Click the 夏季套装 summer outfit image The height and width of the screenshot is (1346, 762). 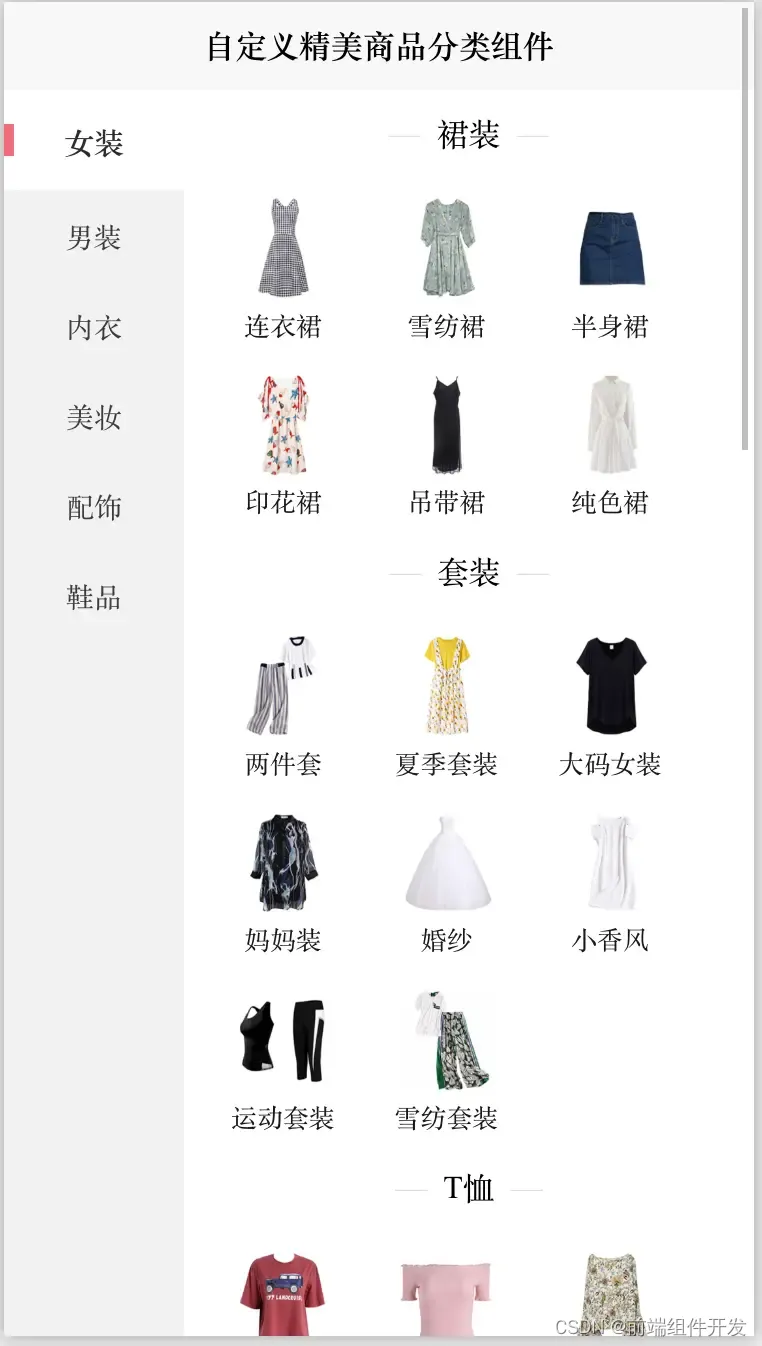coord(447,683)
